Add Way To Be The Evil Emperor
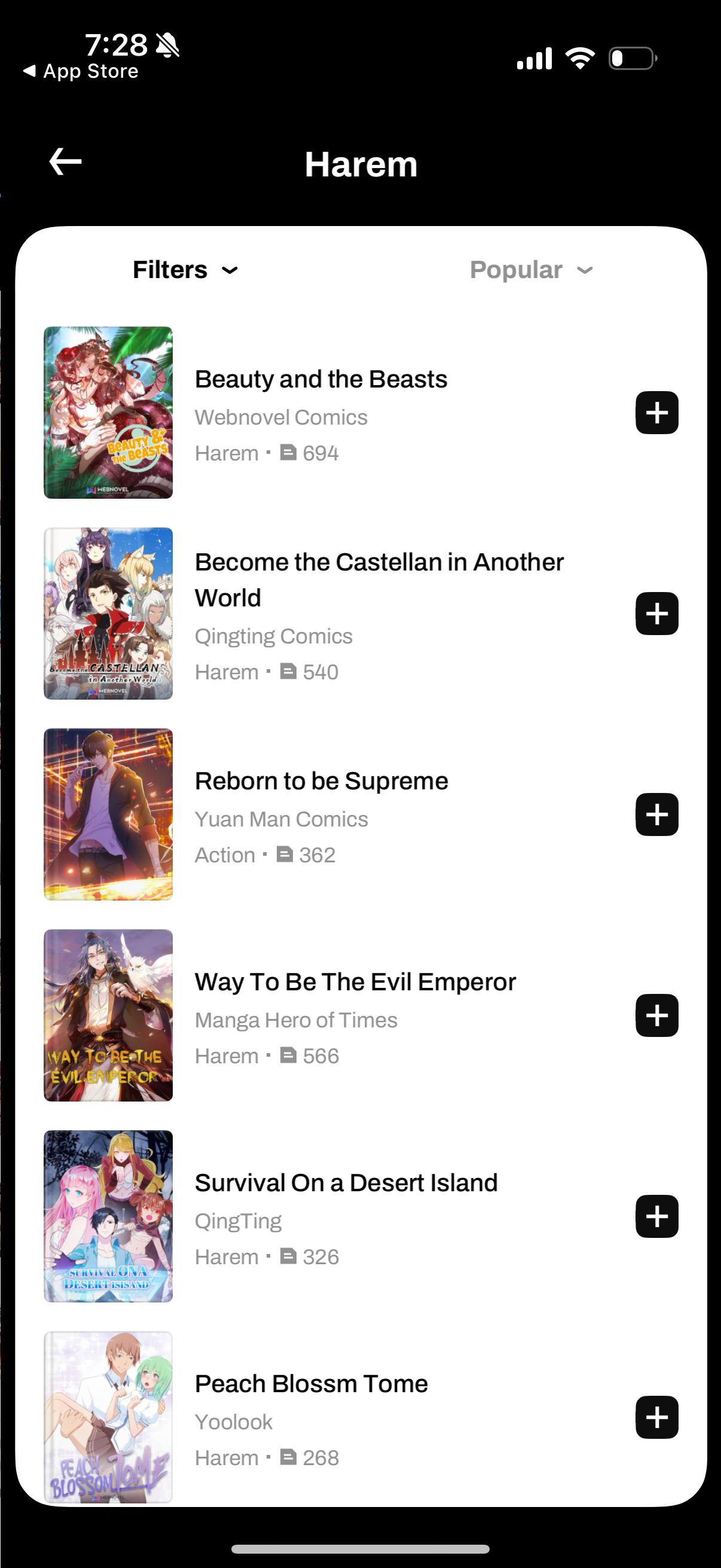Image resolution: width=721 pixels, height=1568 pixels. coord(656,1015)
